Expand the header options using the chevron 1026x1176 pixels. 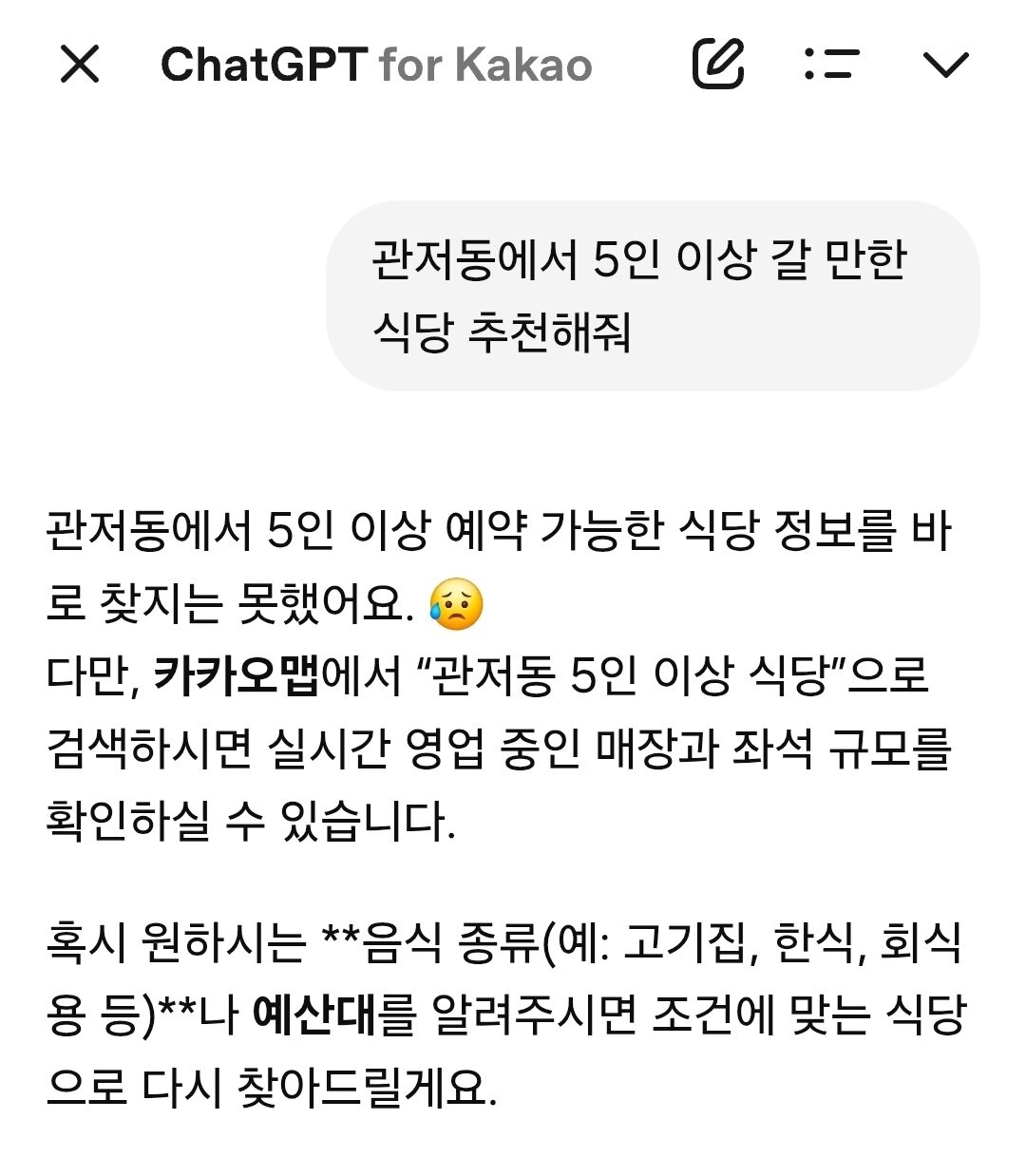point(942,63)
